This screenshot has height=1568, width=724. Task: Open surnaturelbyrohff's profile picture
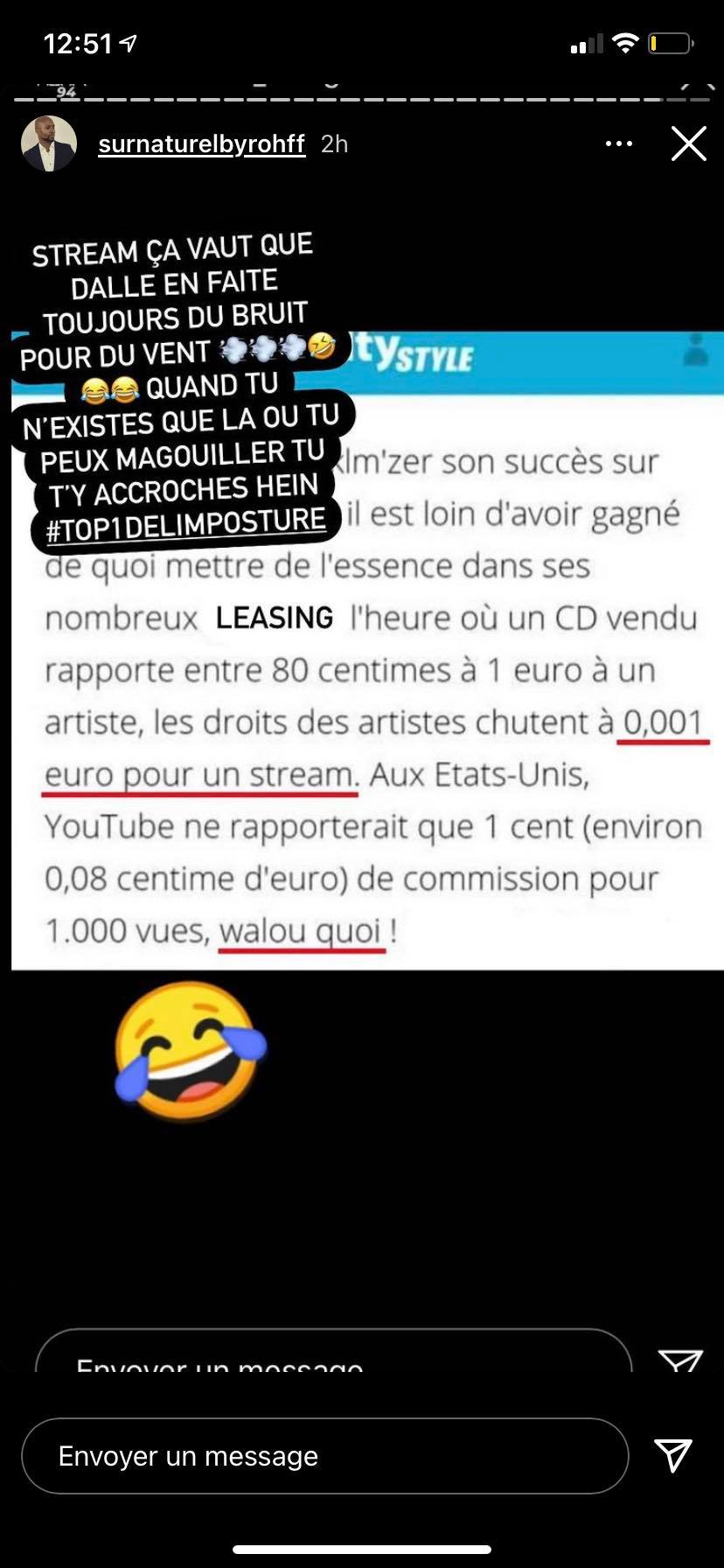tap(48, 143)
